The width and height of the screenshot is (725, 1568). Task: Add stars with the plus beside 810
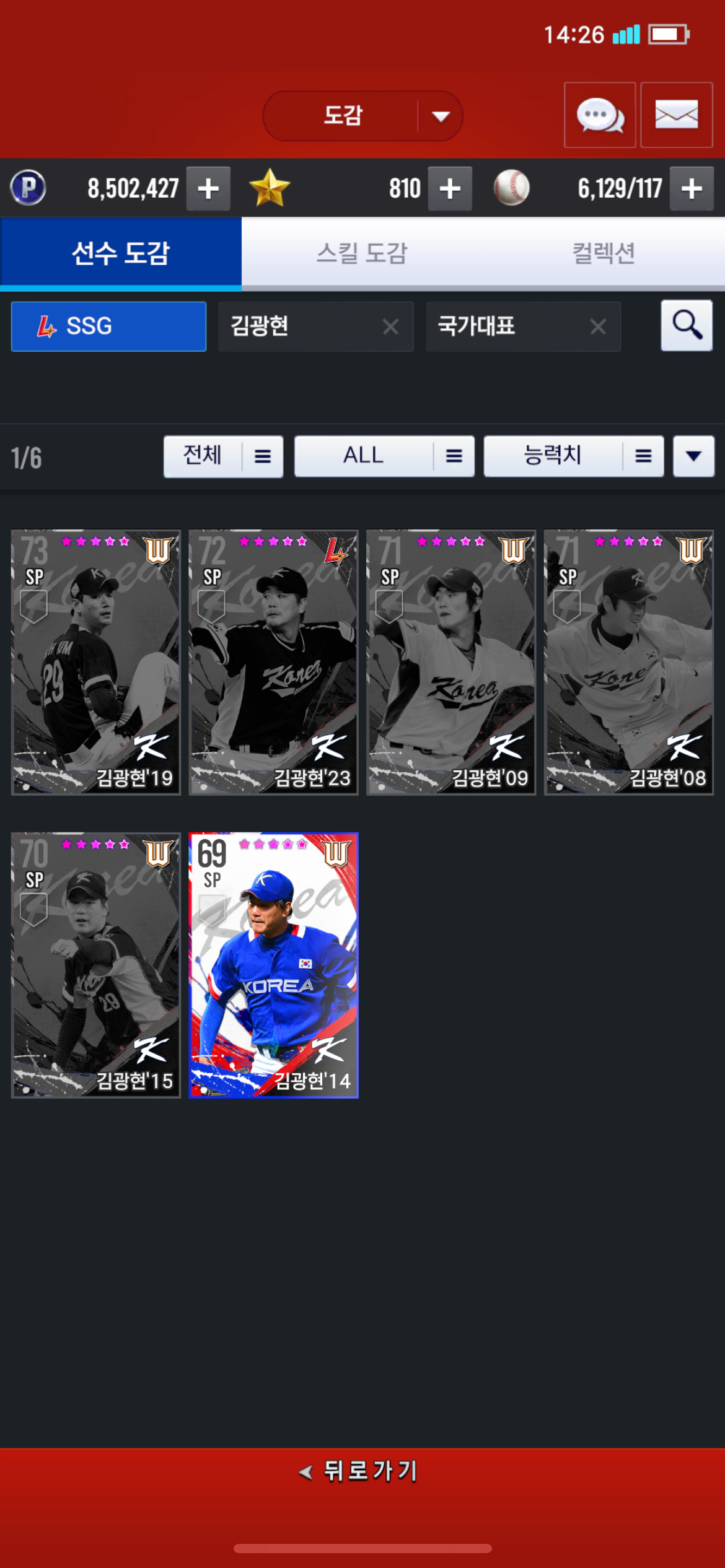click(450, 188)
